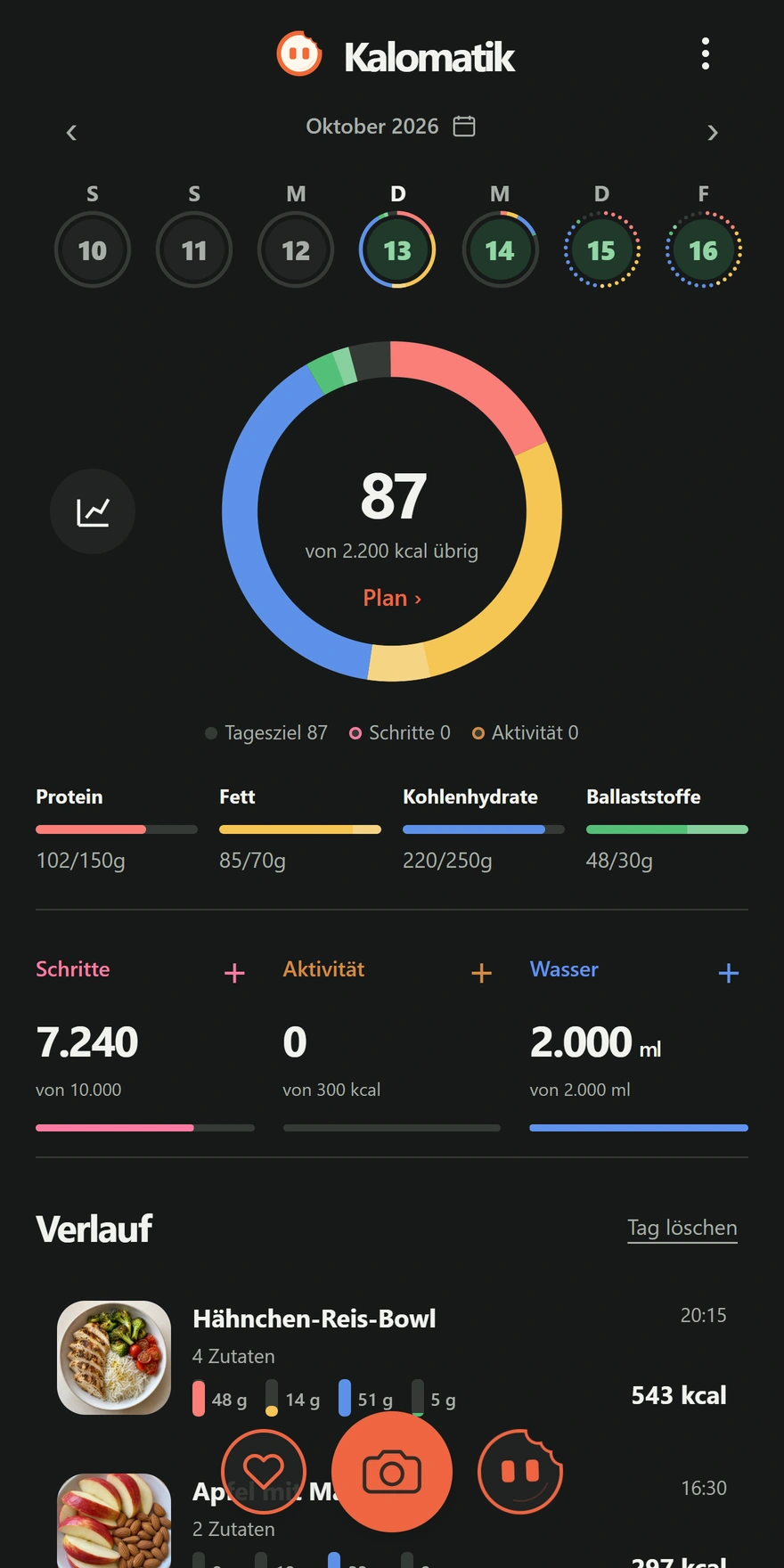The image size is (784, 1568).
Task: Select day 12 in the week strip
Action: 296,250
